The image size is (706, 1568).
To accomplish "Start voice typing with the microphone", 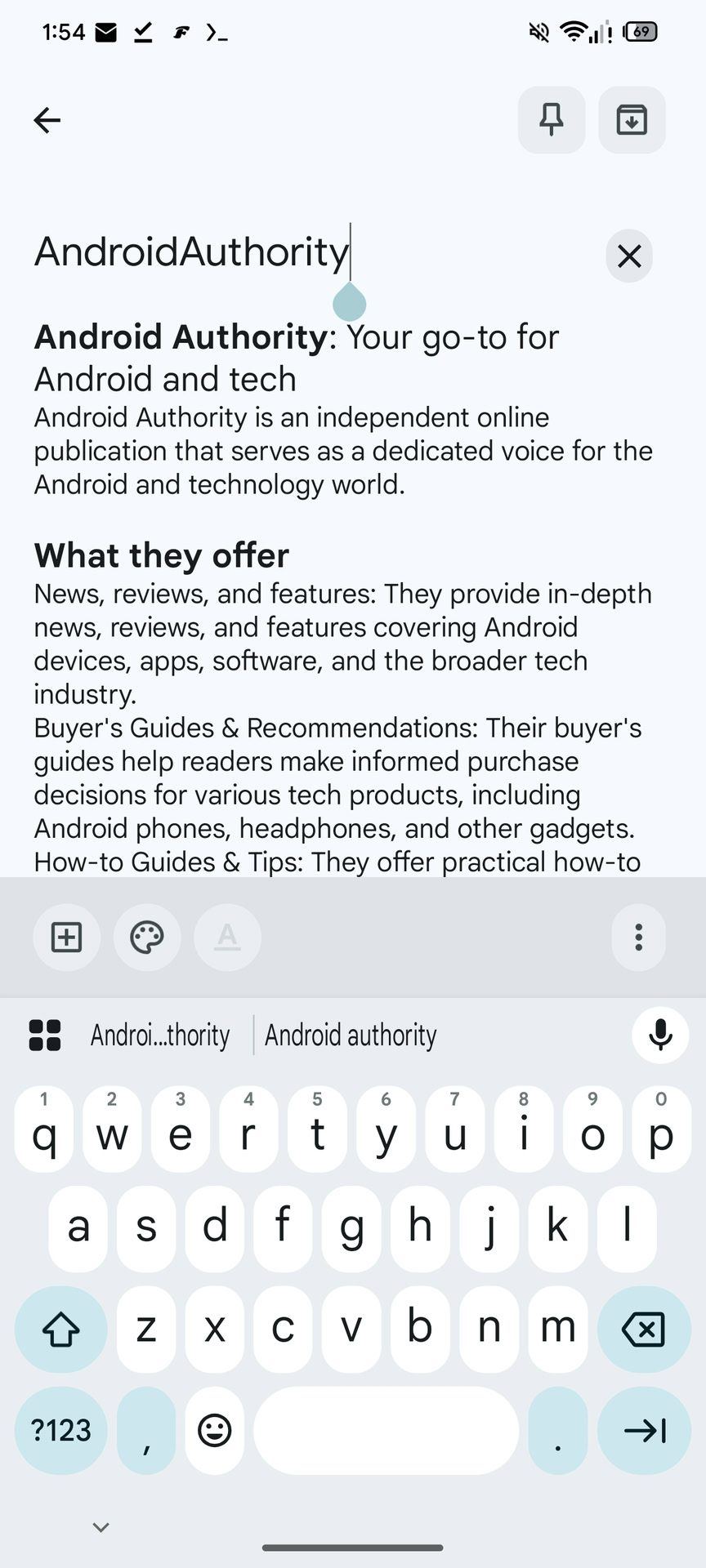I will (x=660, y=1035).
